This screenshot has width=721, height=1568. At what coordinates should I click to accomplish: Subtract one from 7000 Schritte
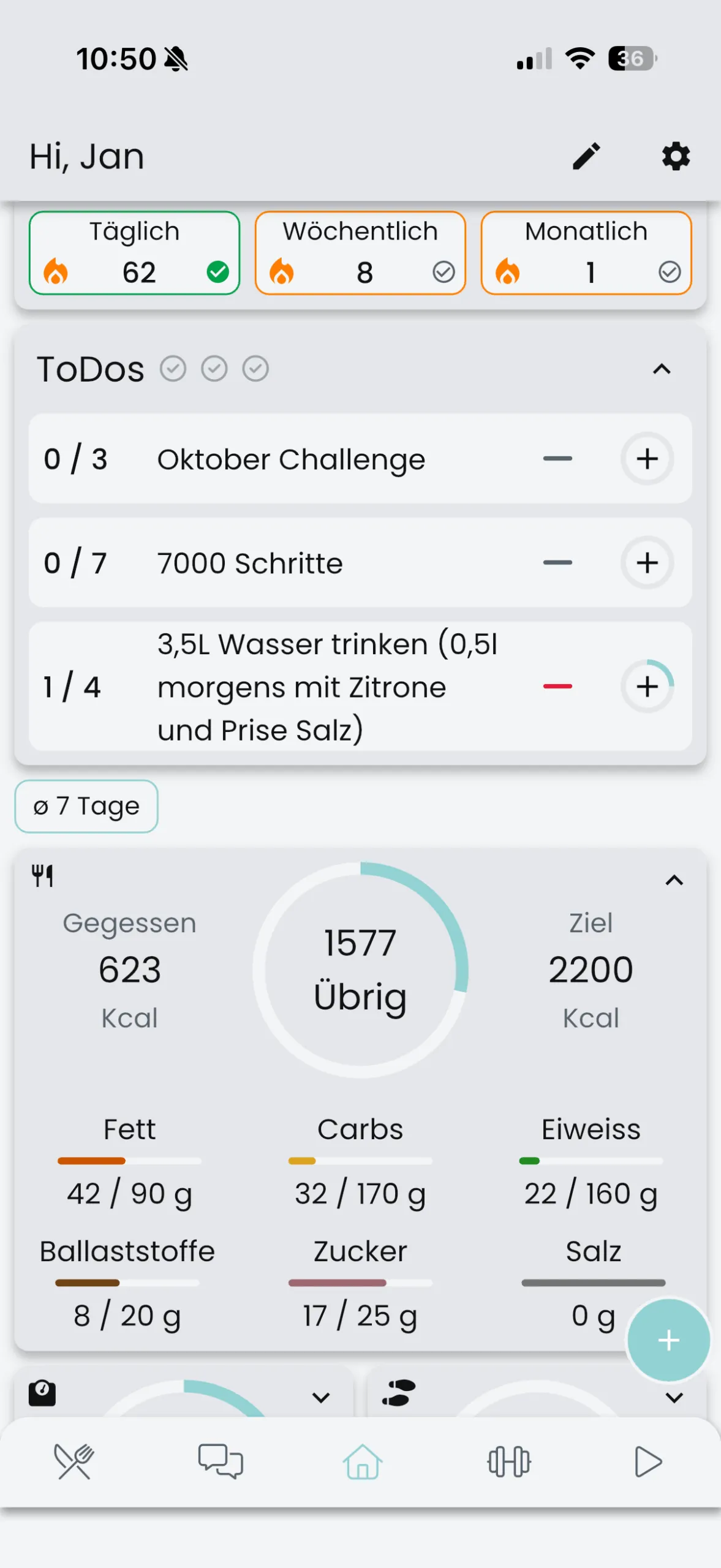click(557, 563)
